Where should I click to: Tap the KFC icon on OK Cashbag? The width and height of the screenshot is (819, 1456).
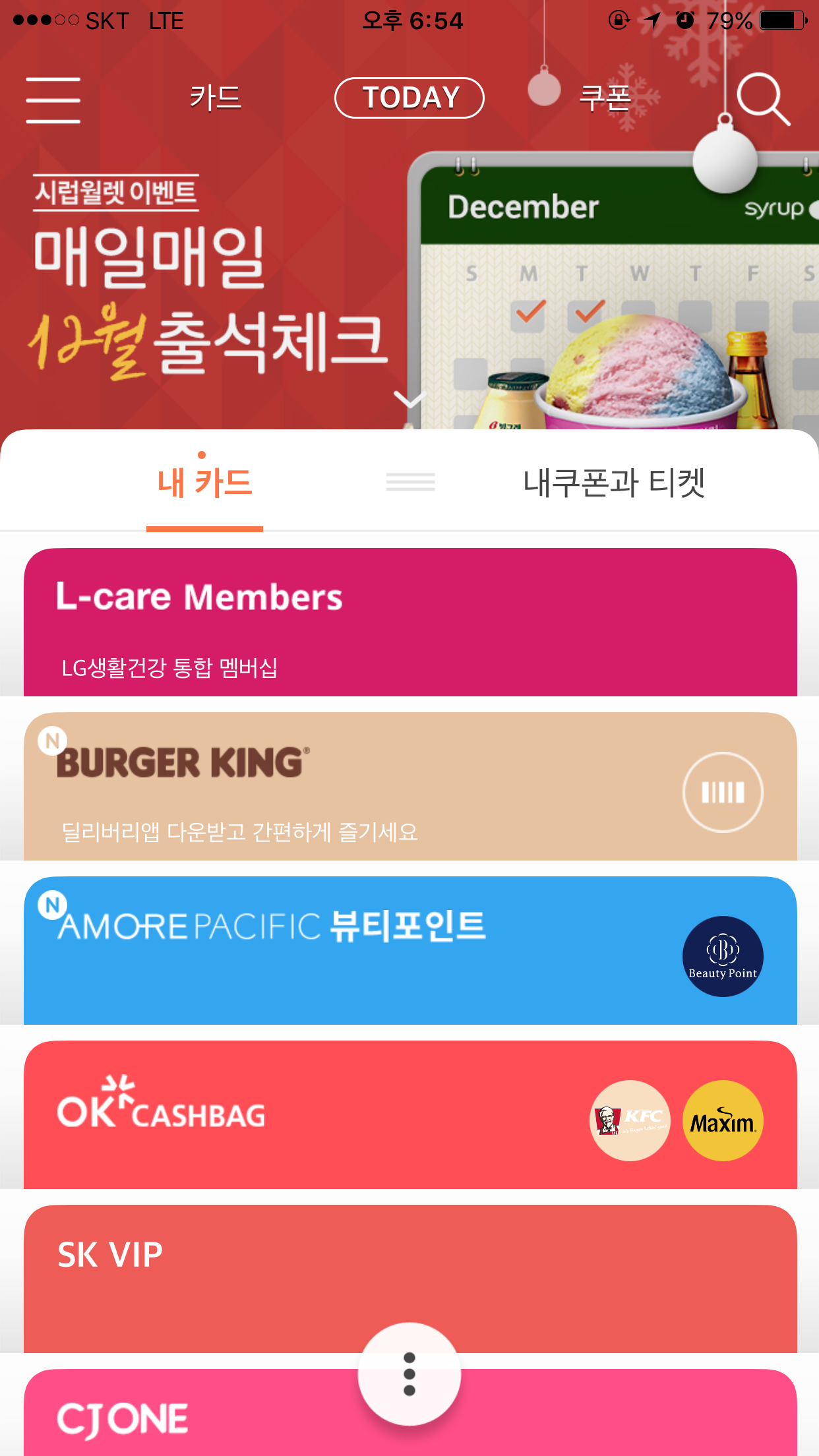pos(629,1120)
